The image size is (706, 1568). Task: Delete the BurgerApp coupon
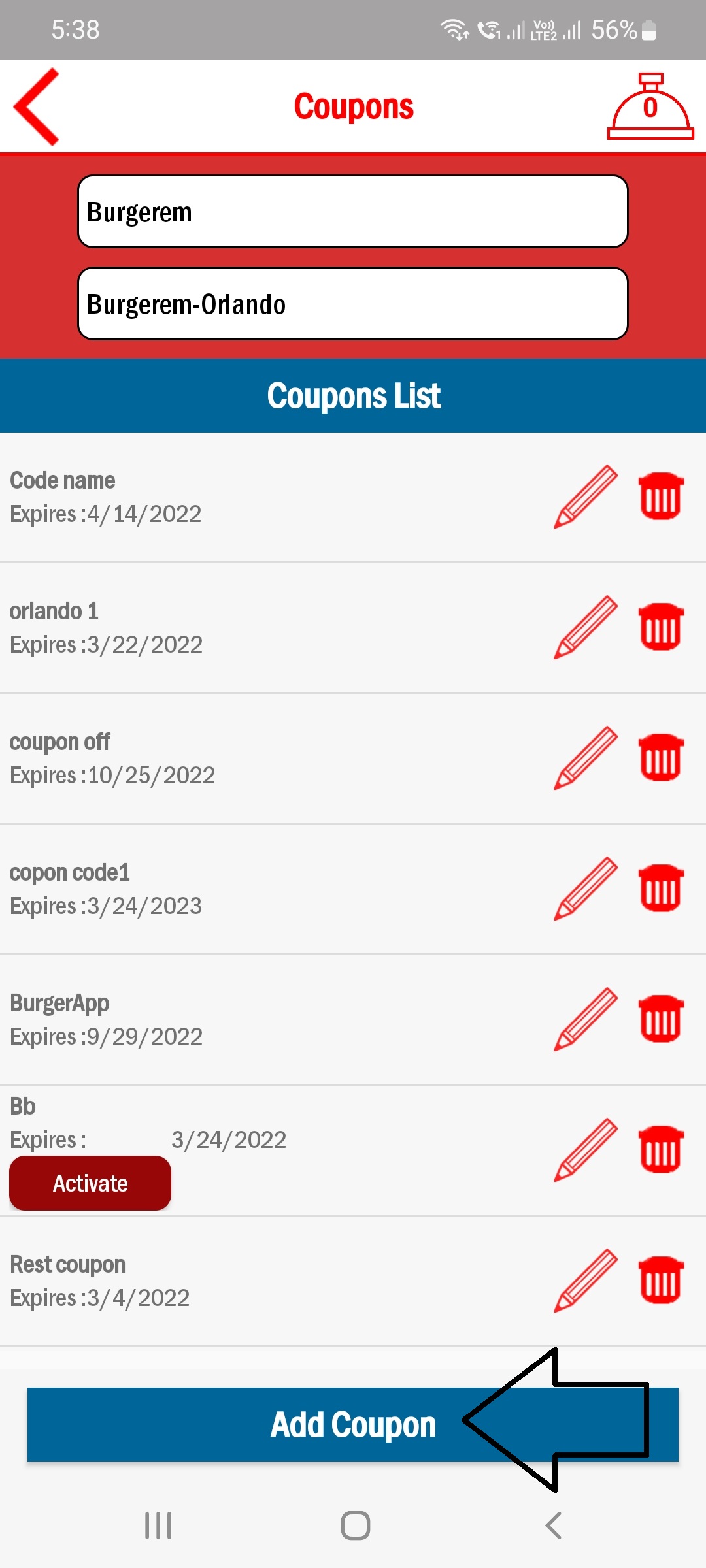660,1019
